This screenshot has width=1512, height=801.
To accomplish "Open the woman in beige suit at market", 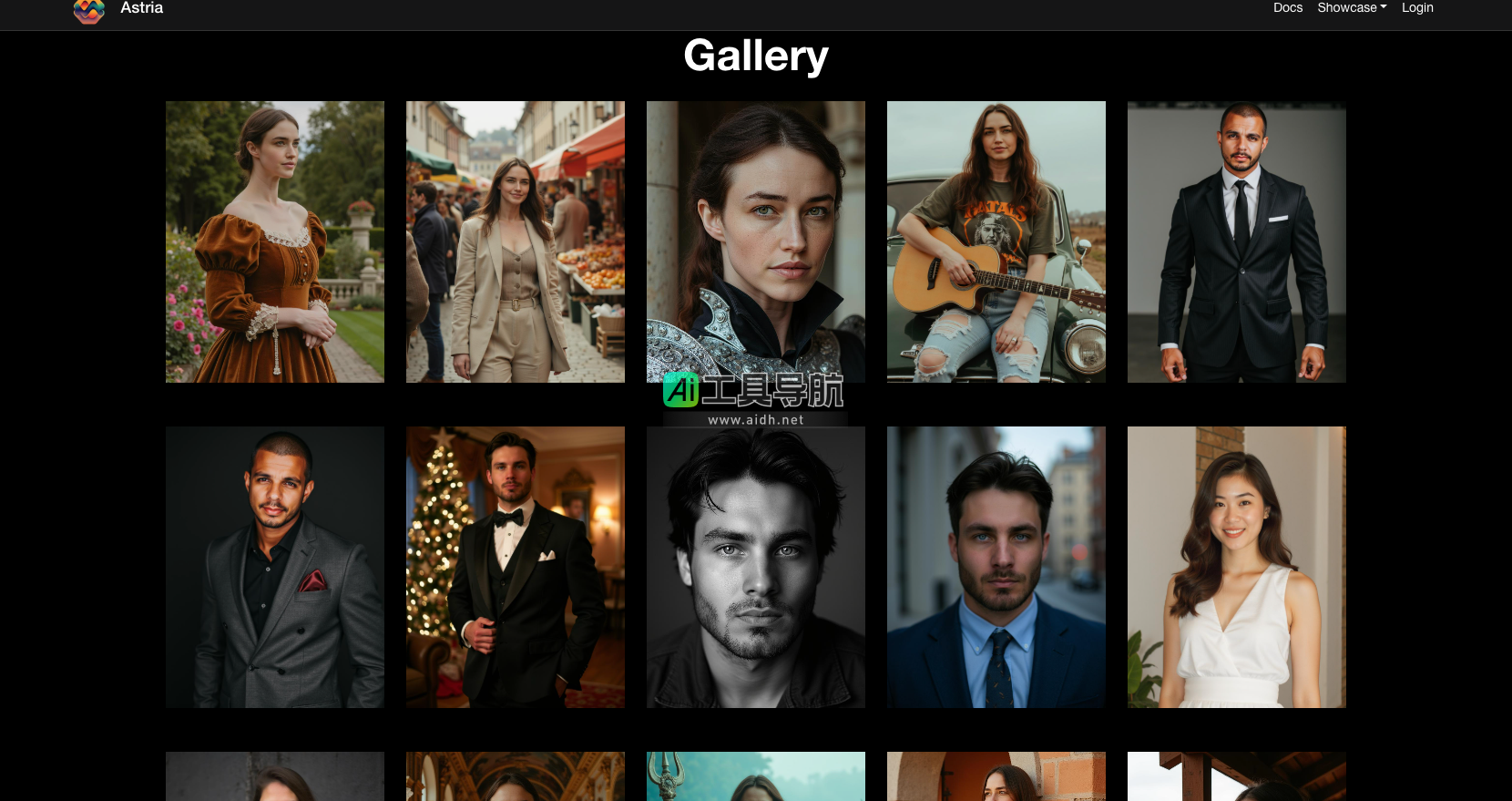I will [x=516, y=241].
